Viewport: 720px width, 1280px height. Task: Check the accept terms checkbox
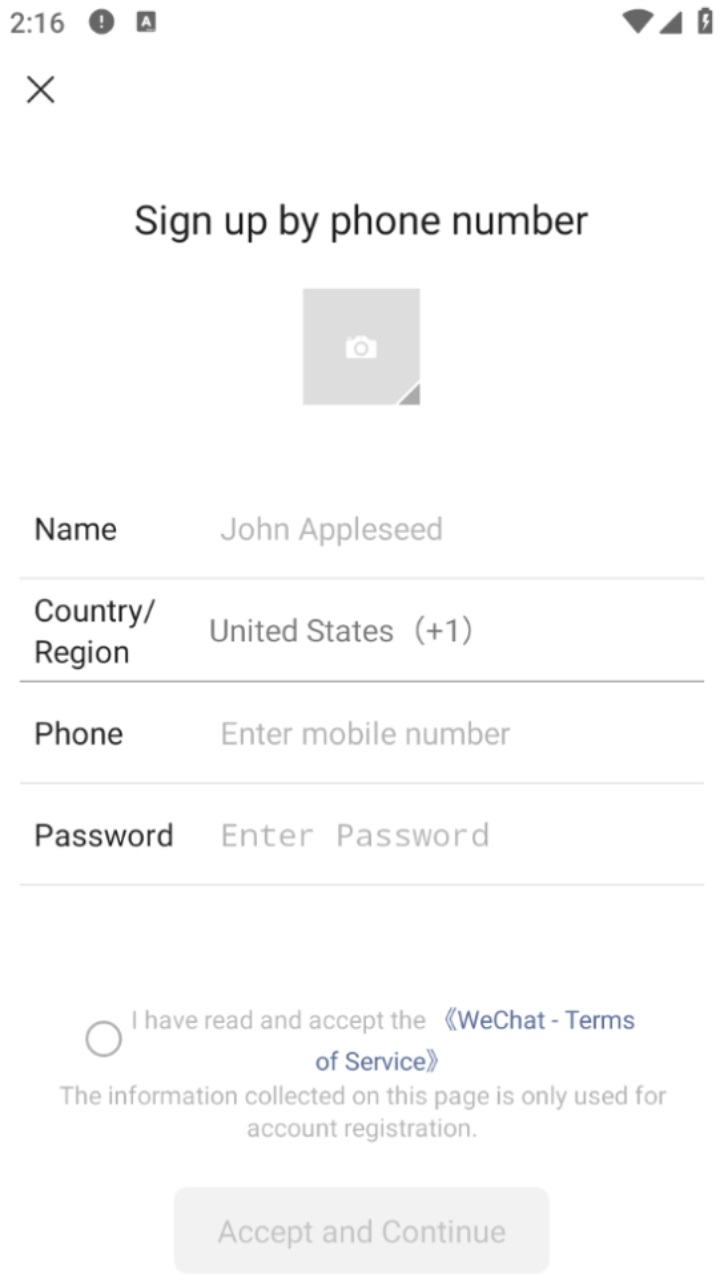coord(104,1039)
